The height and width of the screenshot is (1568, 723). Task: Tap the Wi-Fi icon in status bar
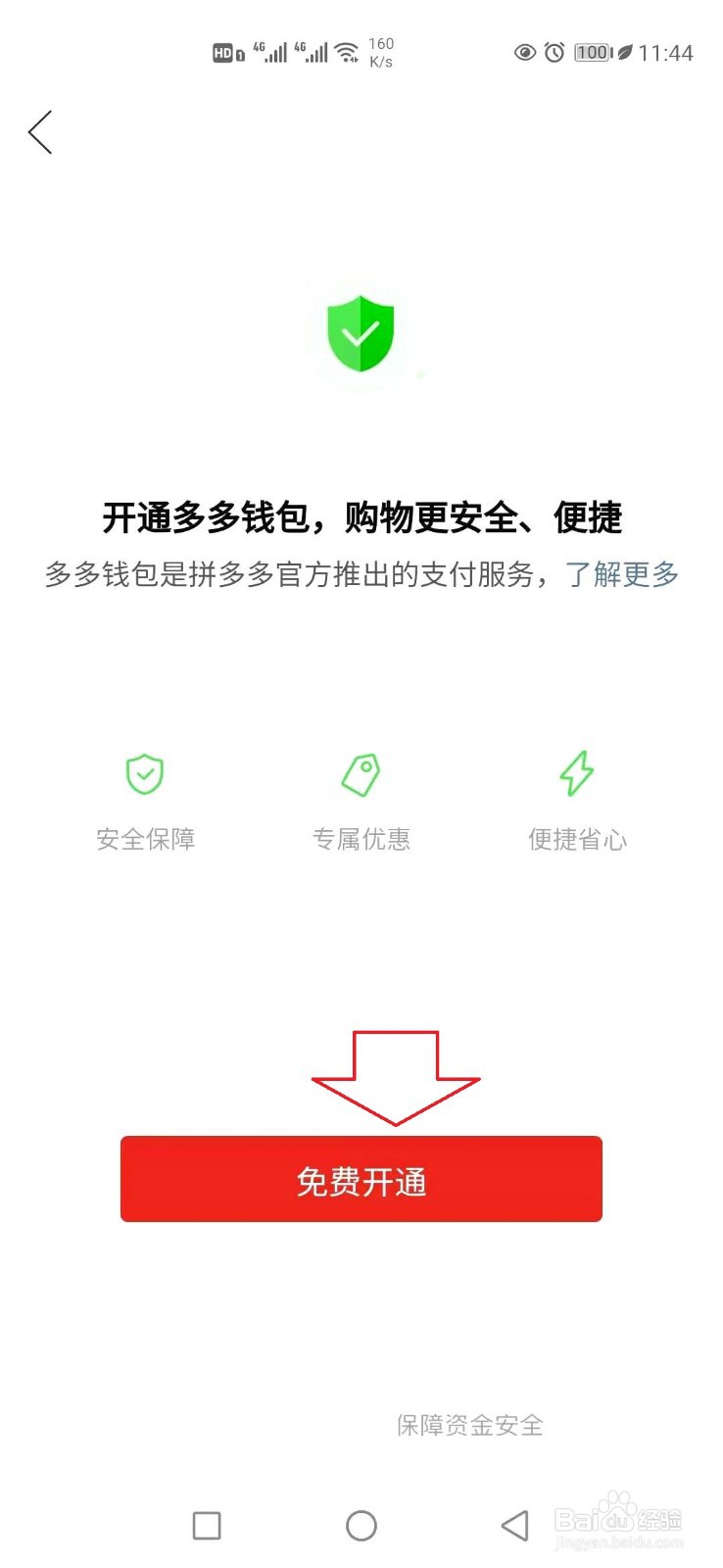coord(345,53)
